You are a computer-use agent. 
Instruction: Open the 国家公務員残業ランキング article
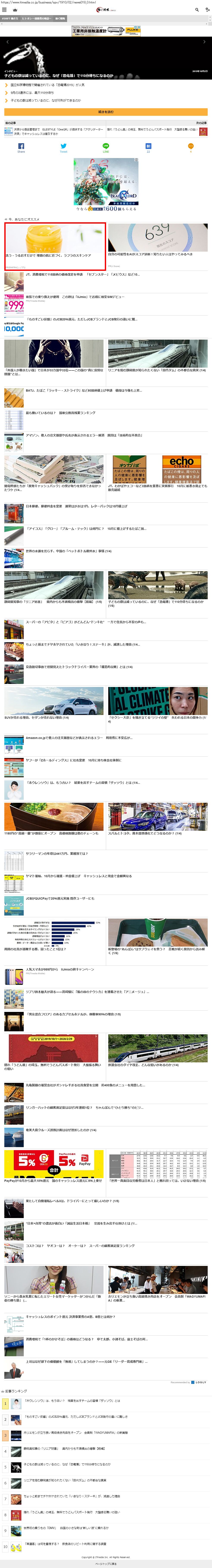point(60,413)
